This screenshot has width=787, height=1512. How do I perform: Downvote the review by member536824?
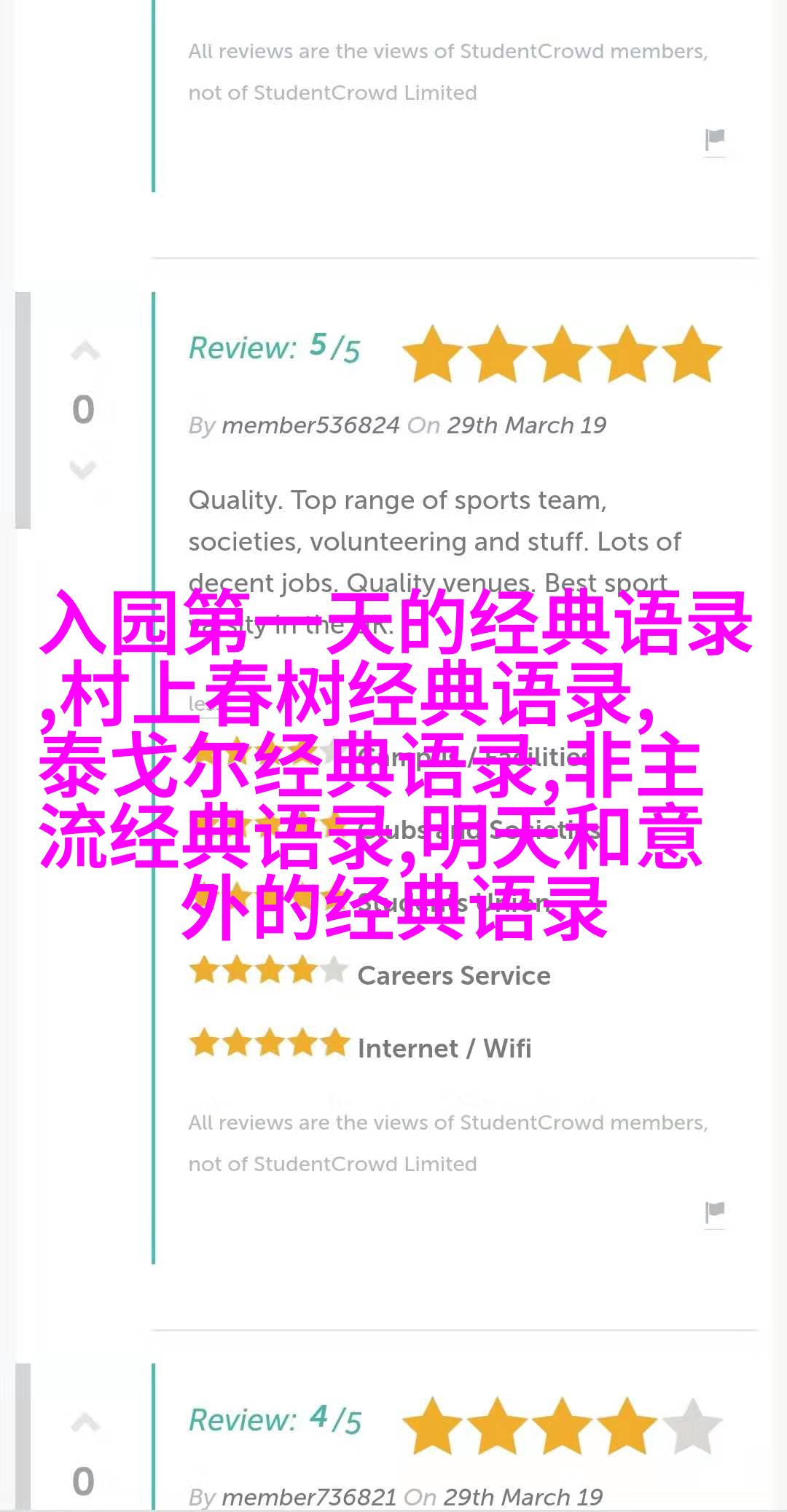coord(83,469)
